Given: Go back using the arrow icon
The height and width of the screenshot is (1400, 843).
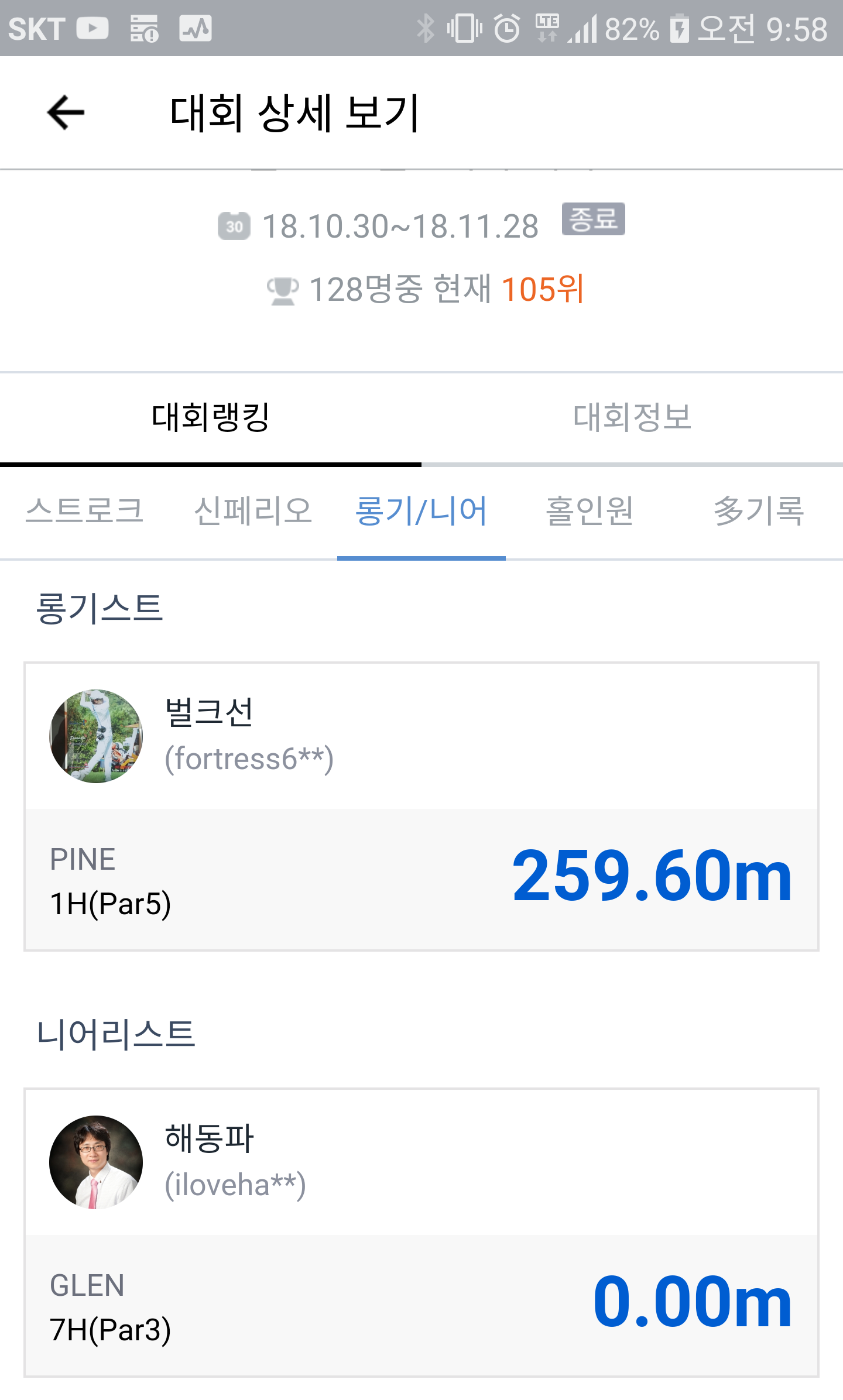Looking at the screenshot, I should point(66,112).
